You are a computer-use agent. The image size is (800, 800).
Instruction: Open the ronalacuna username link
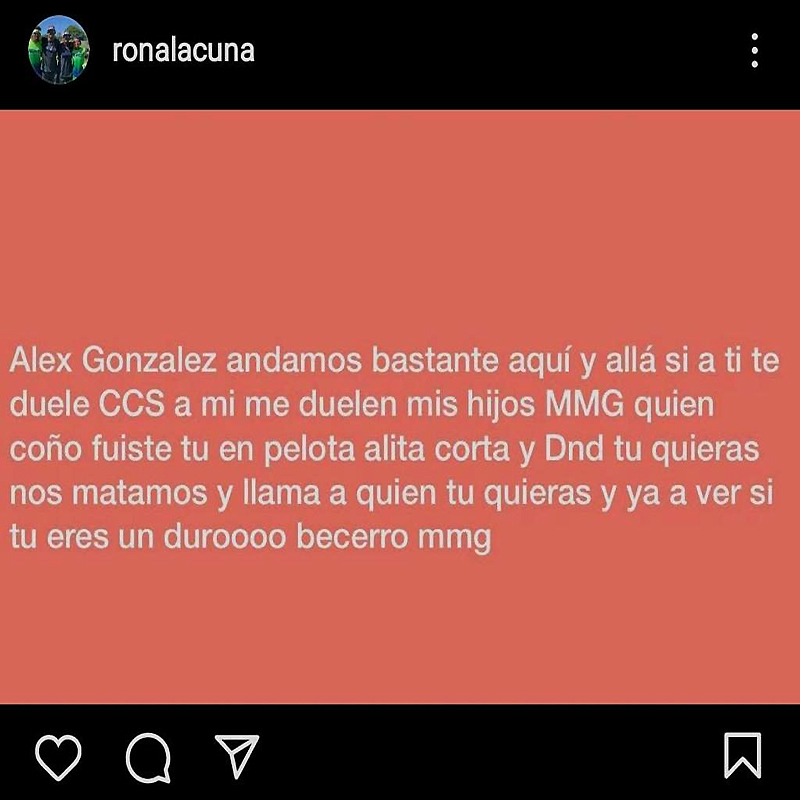tap(184, 50)
